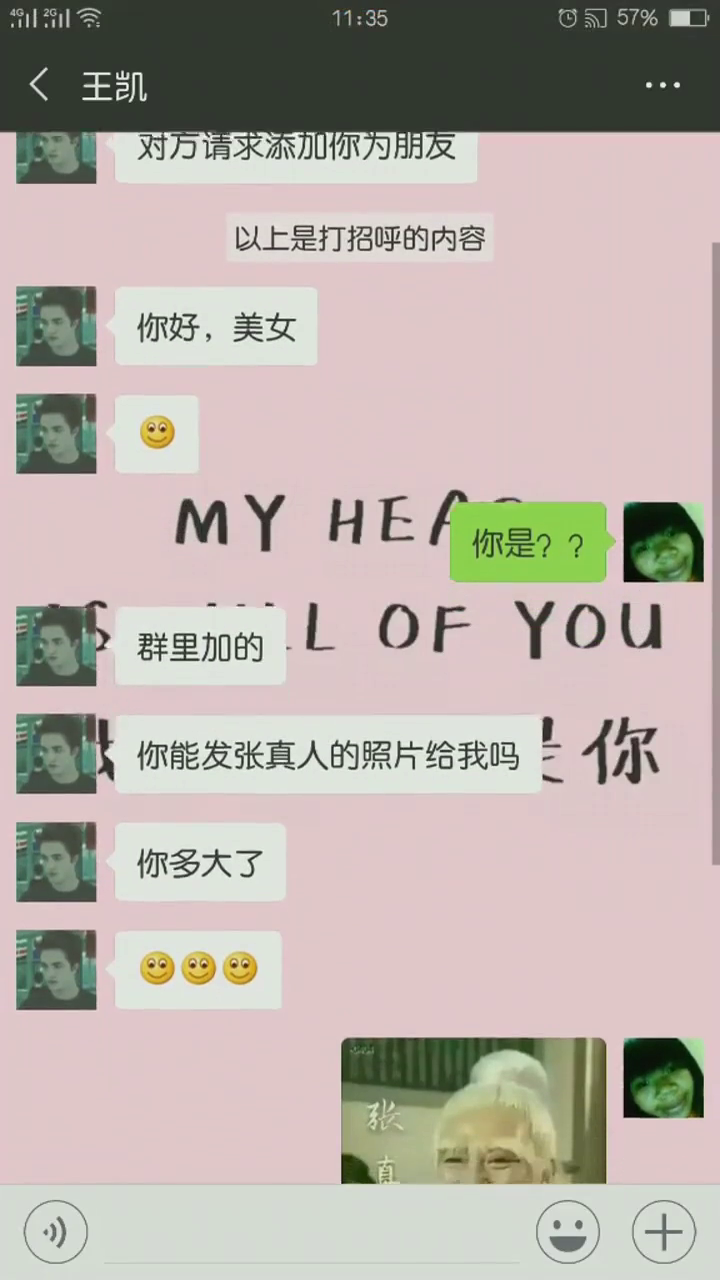This screenshot has height=1280, width=720.
Task: Open 王凯's avatar beside 你好,美女
Action: click(x=56, y=326)
